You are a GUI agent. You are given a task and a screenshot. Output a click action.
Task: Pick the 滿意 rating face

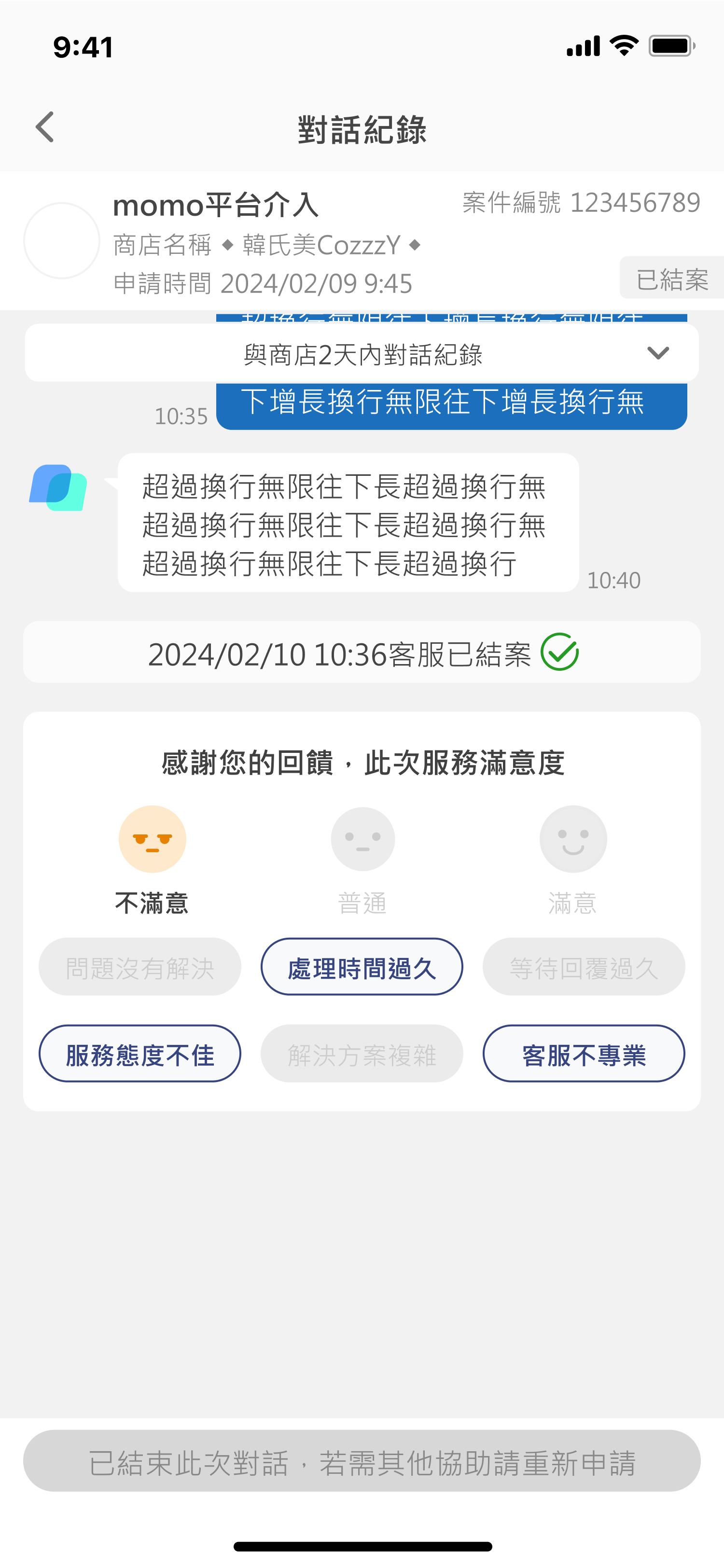pos(573,839)
